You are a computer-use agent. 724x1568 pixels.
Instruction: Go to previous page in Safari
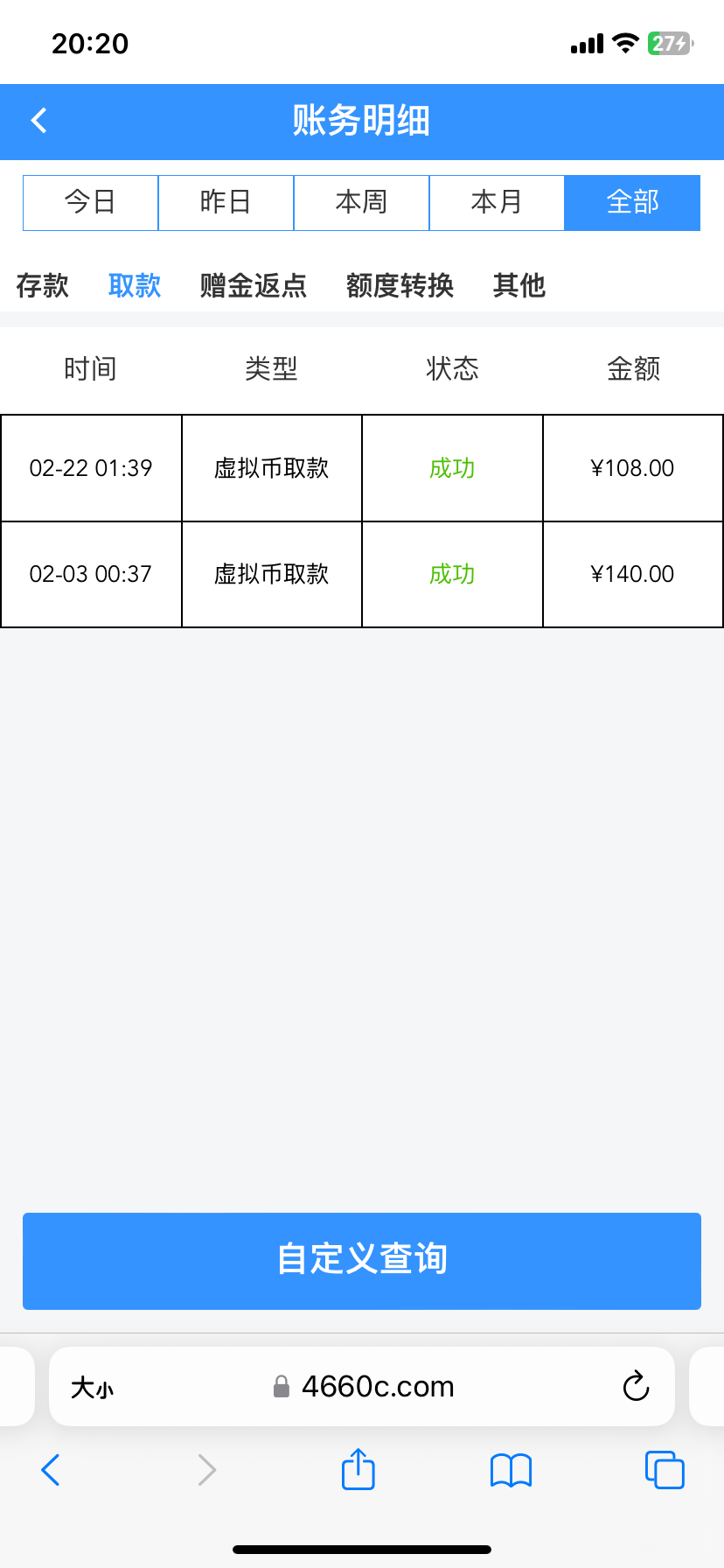(x=51, y=1470)
